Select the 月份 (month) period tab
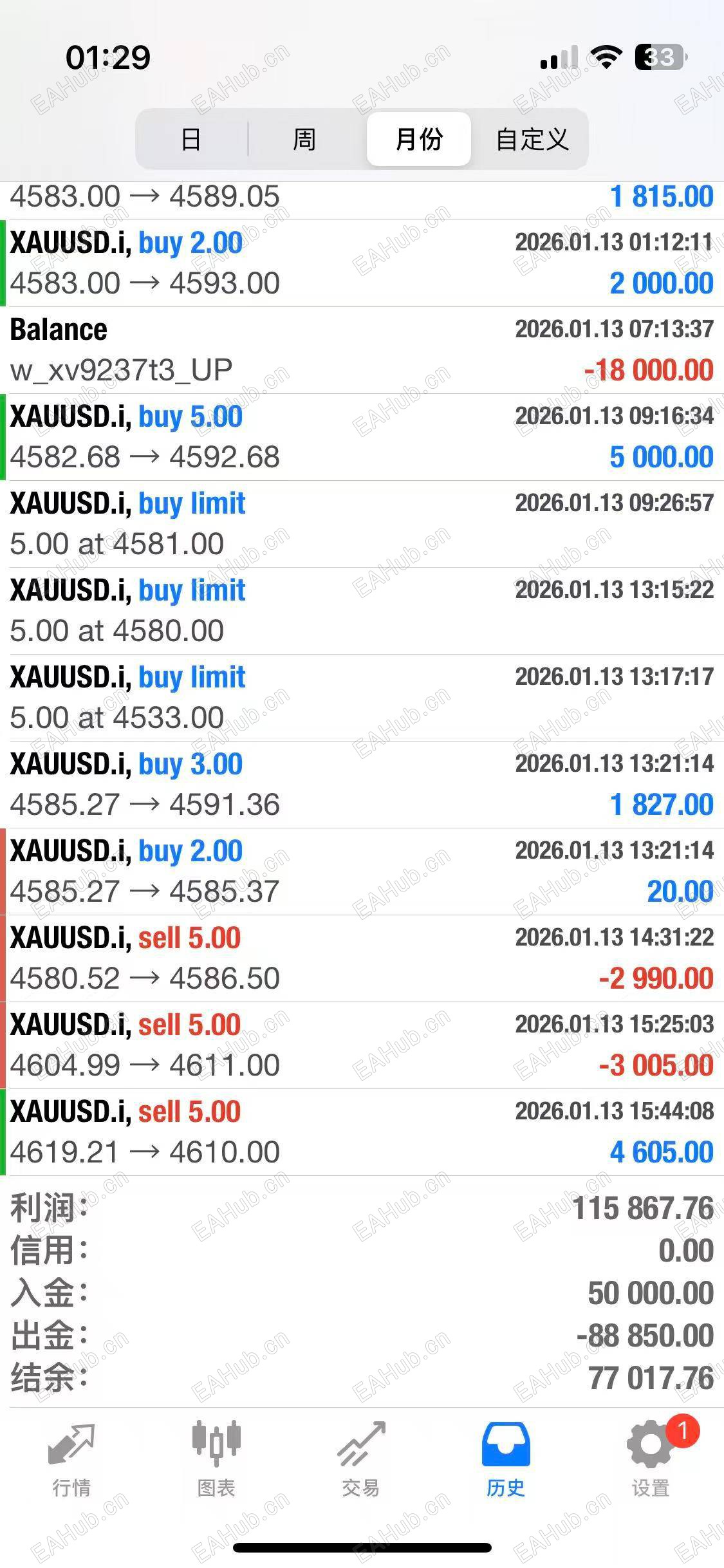The image size is (724, 1568). click(419, 139)
